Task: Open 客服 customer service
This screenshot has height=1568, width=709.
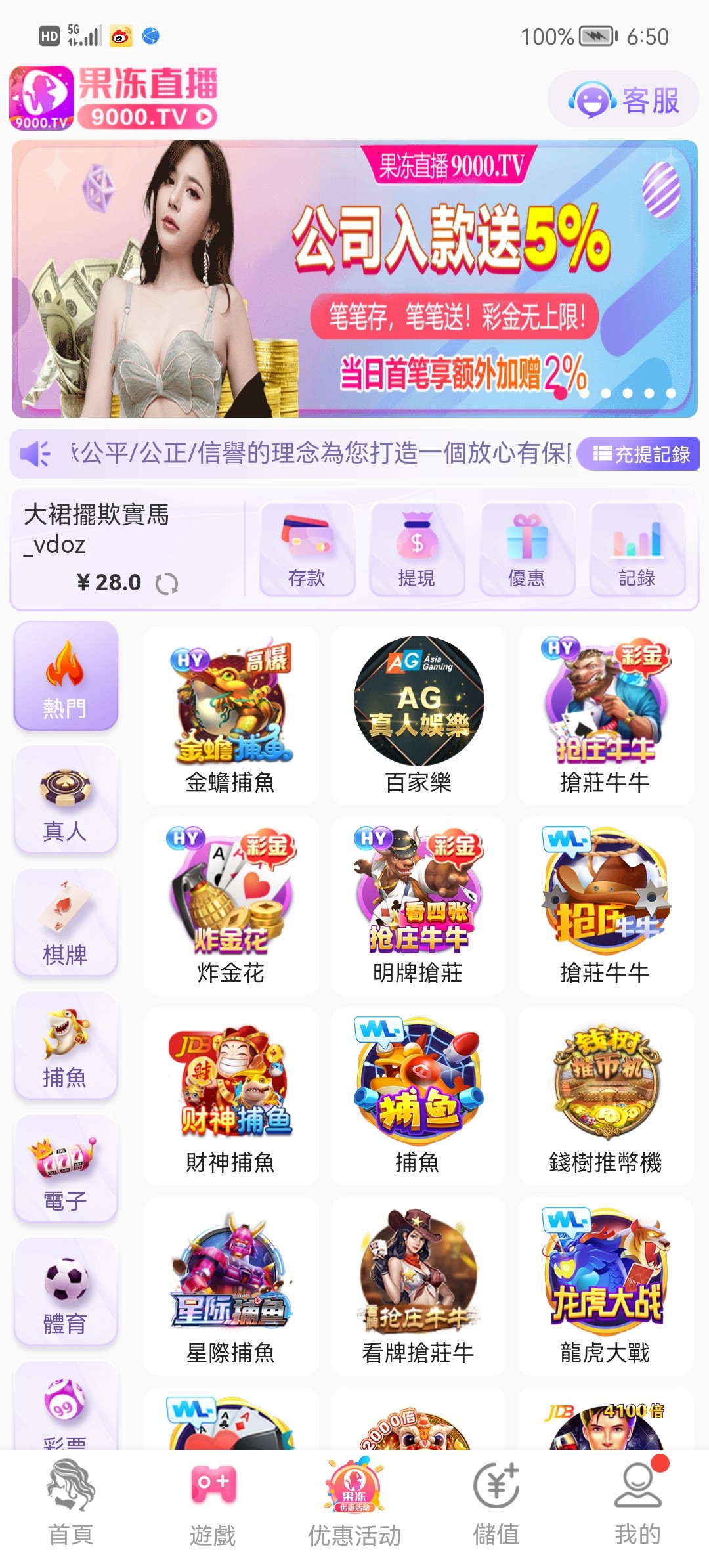Action: (x=624, y=100)
